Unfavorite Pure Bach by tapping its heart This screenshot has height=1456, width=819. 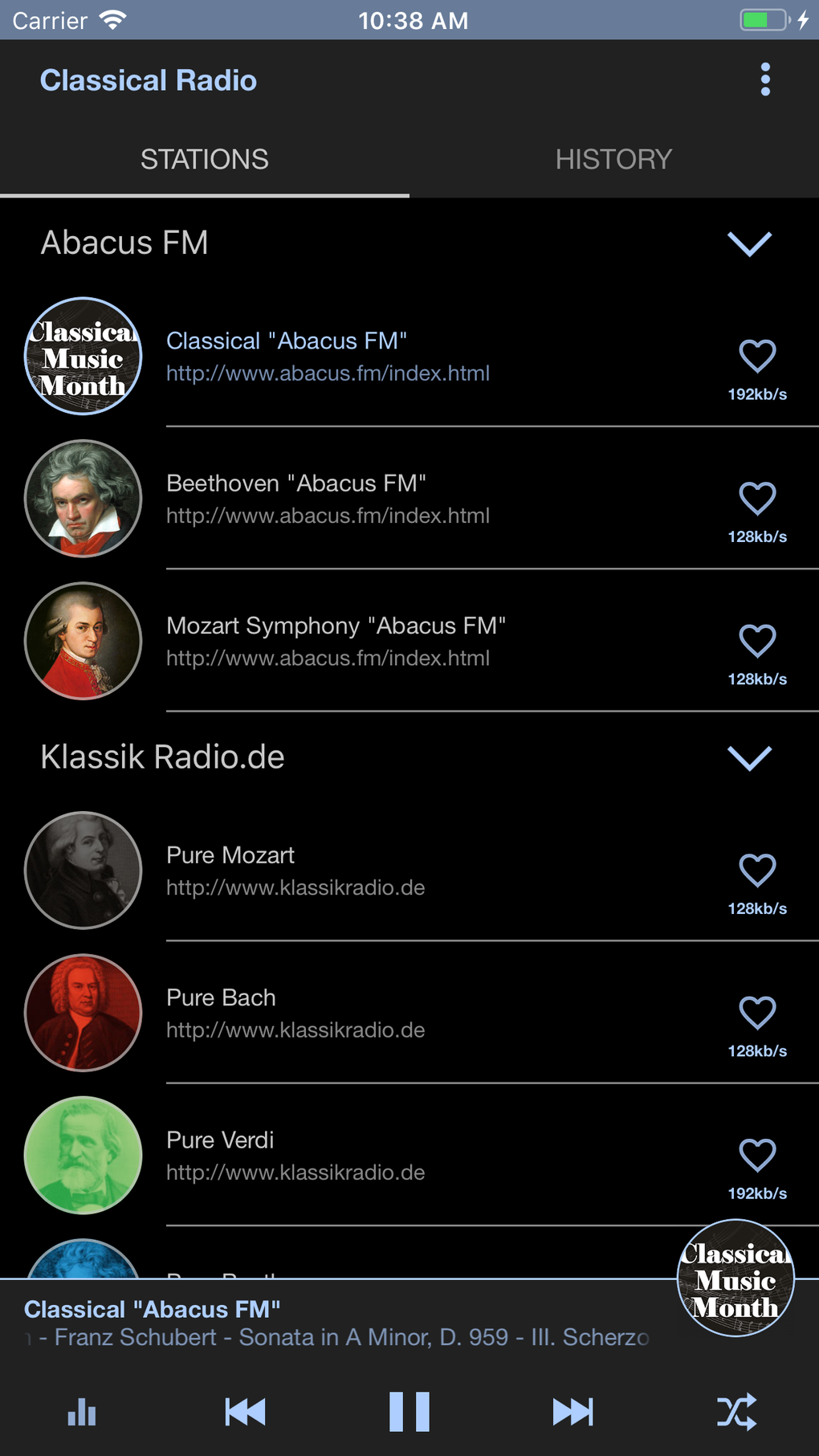757,1013
